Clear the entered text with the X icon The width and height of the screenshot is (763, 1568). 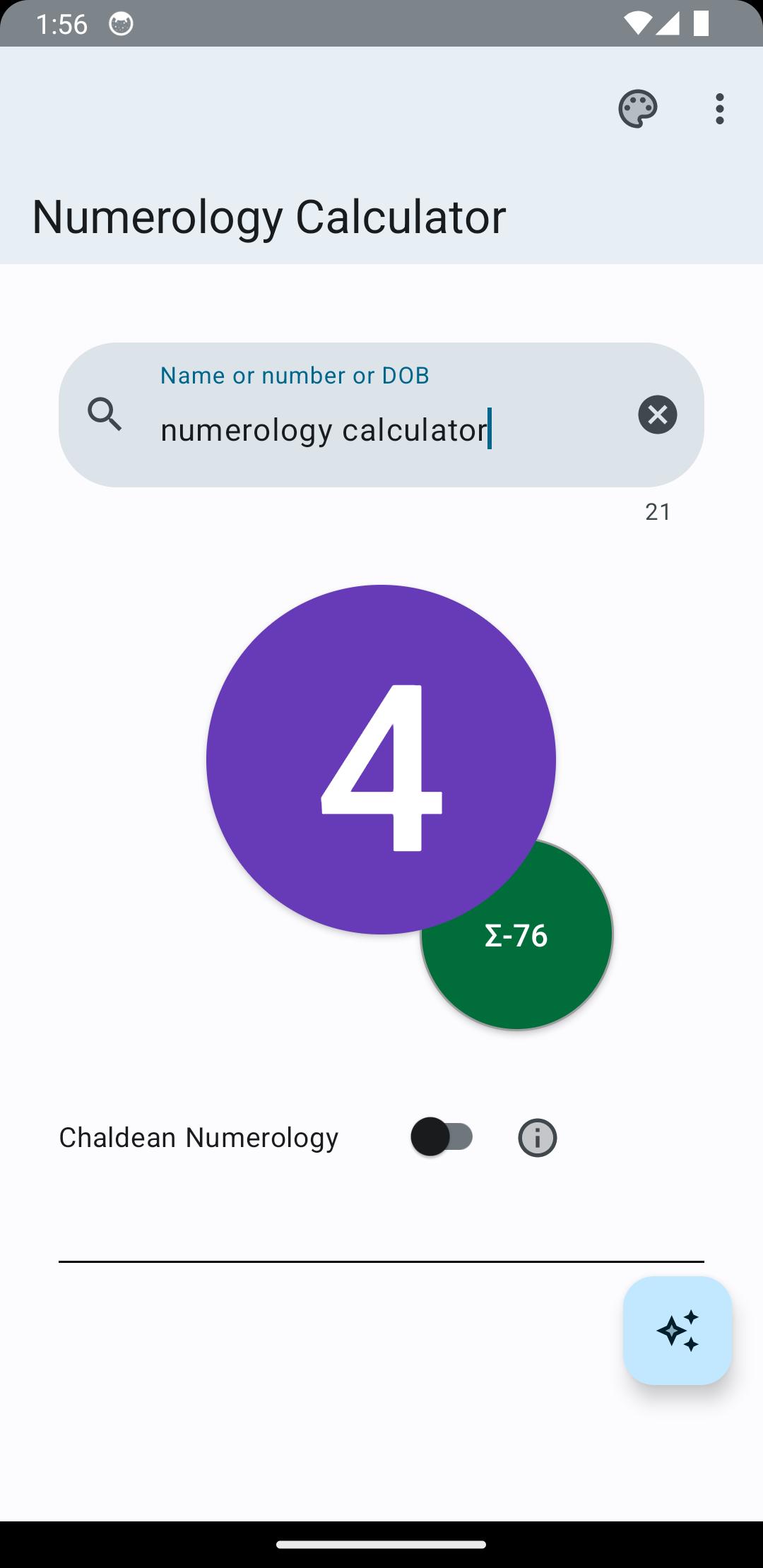658,415
